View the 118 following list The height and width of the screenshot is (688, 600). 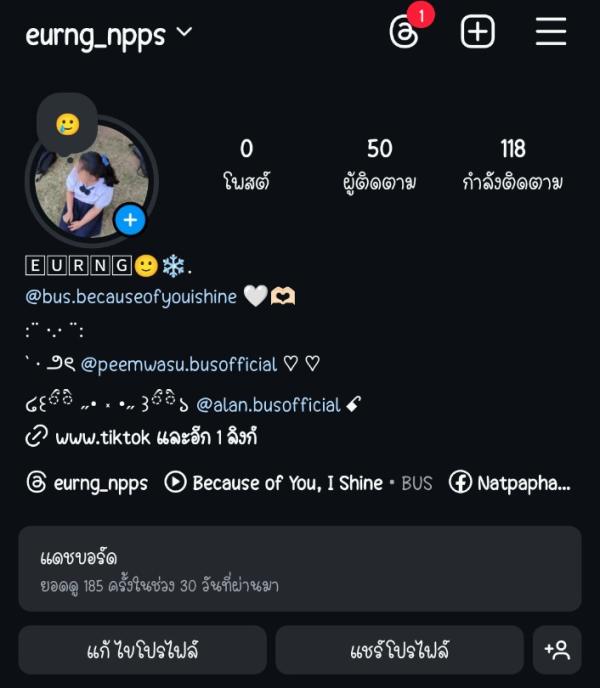click(x=512, y=165)
